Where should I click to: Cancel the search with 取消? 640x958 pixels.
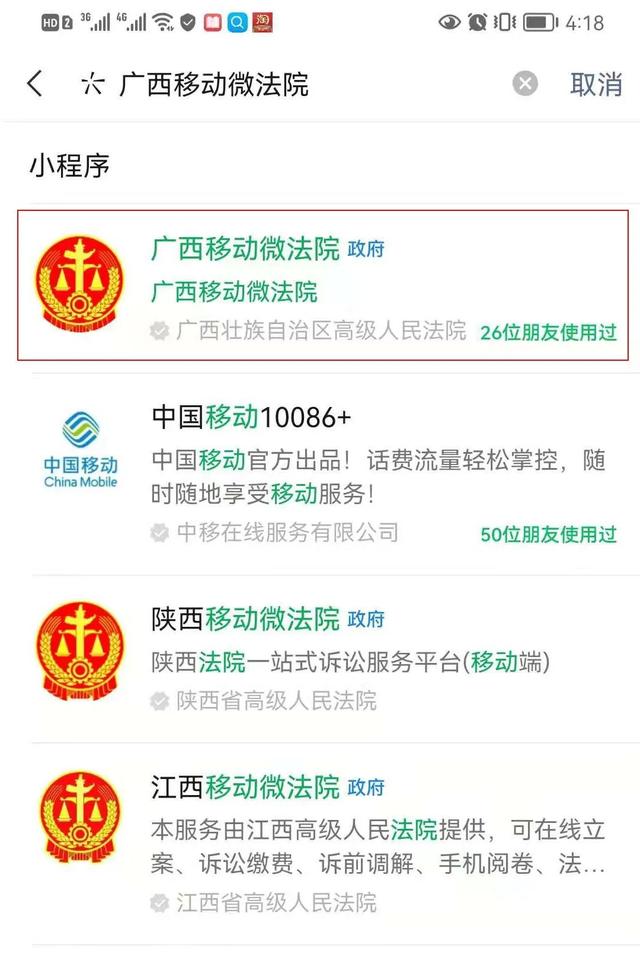coord(596,84)
